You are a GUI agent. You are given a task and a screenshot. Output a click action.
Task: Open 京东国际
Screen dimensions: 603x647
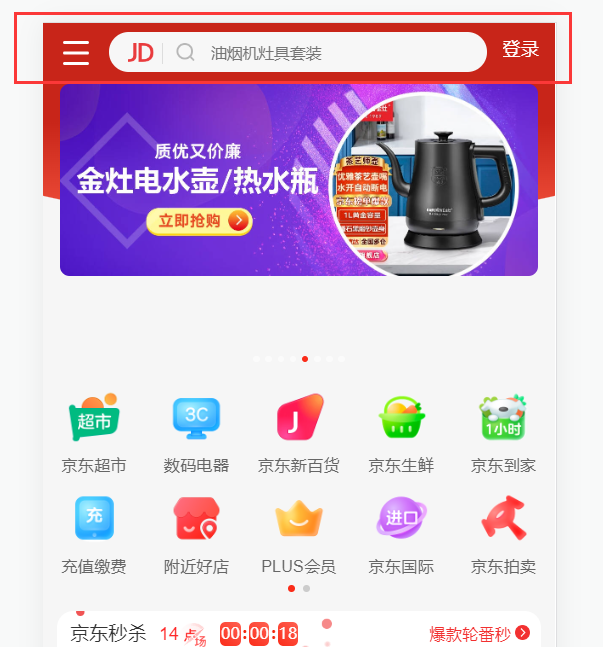(401, 534)
